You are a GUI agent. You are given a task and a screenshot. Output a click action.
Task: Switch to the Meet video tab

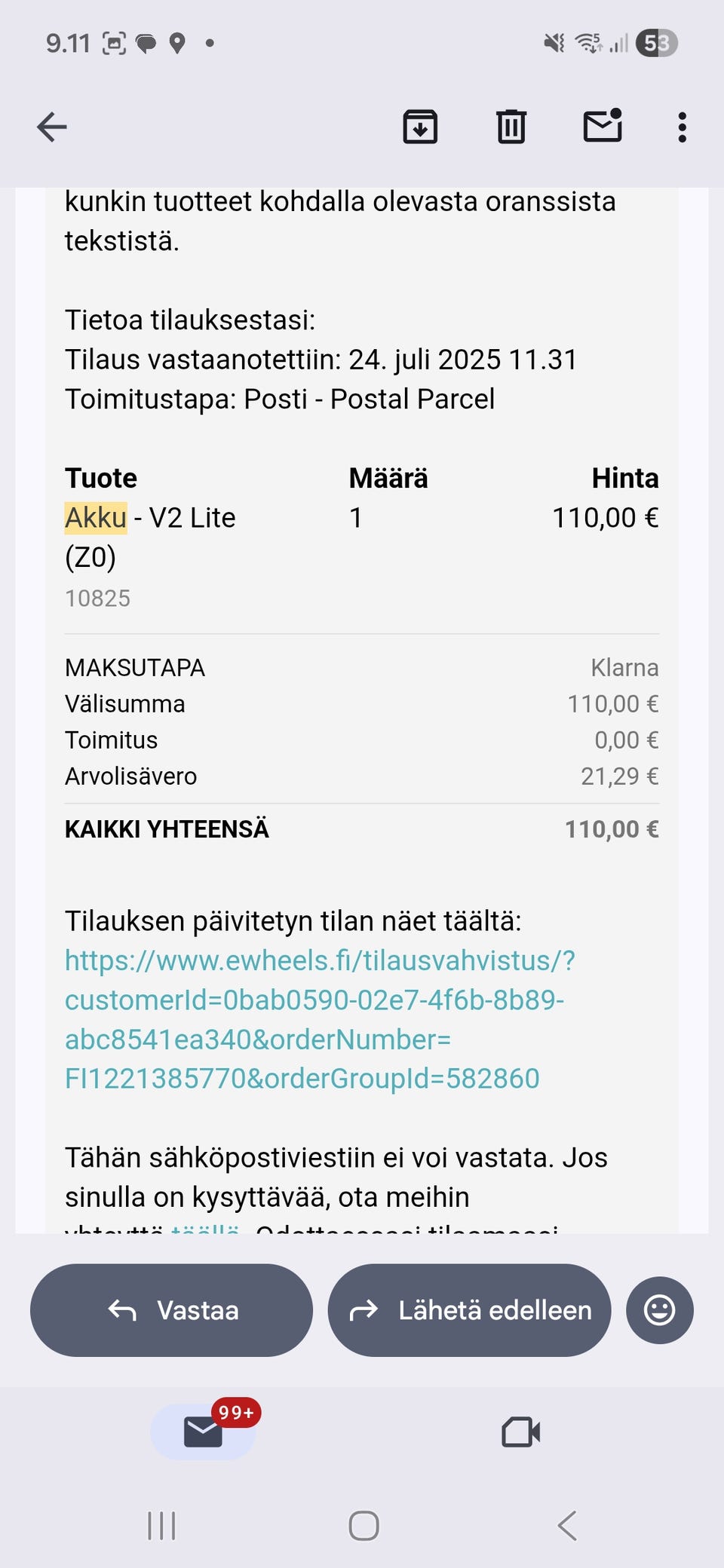click(x=520, y=1432)
